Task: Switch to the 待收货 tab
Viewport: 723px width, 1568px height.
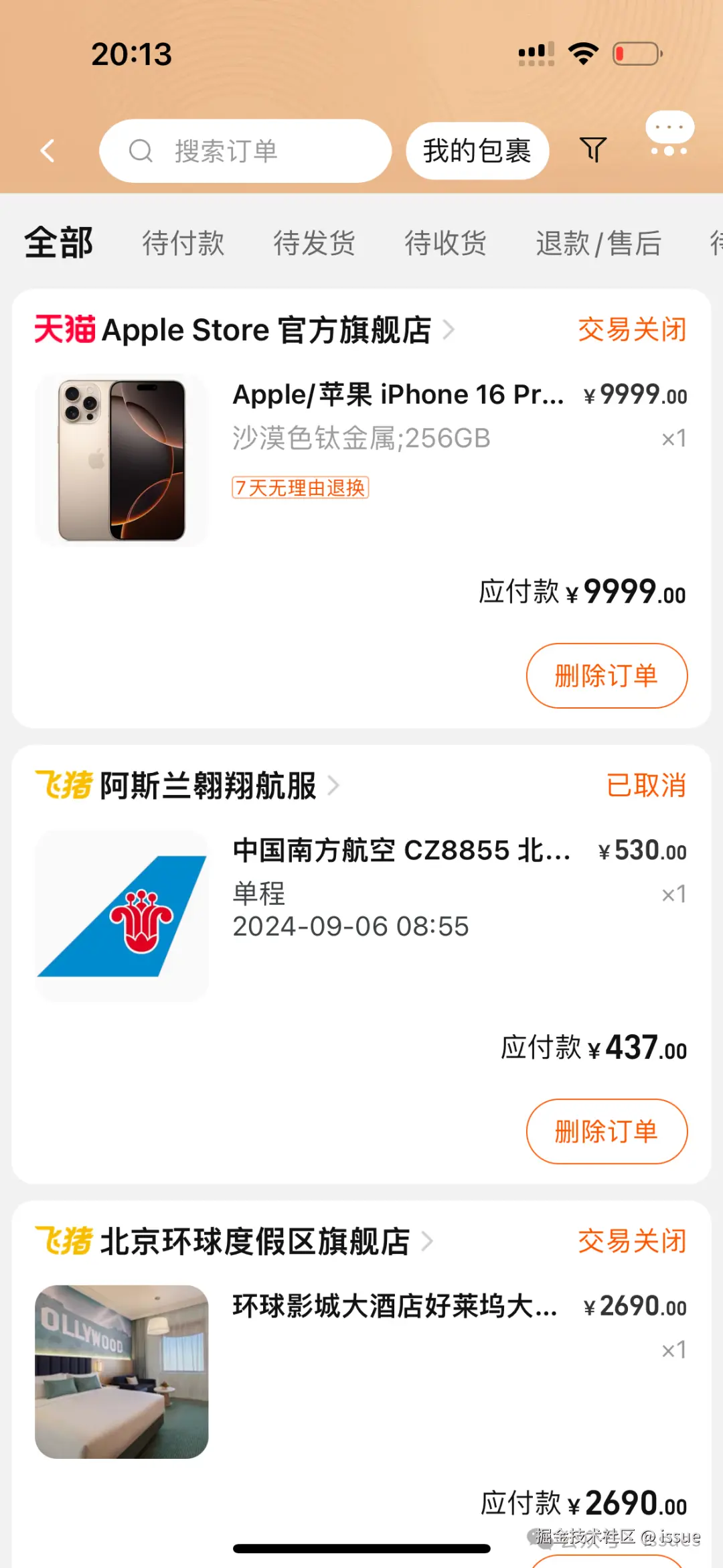Action: (x=445, y=242)
